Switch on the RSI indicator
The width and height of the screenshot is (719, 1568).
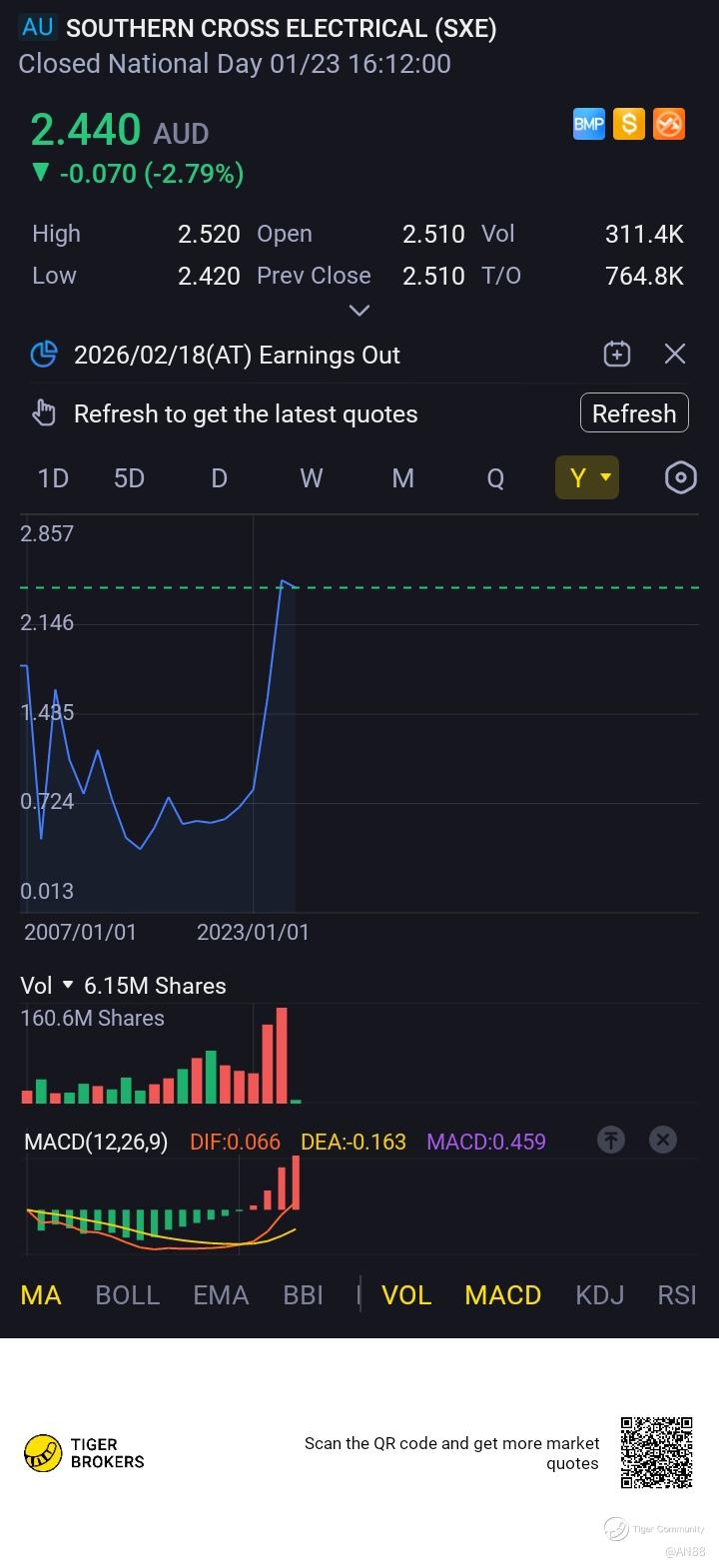[677, 1295]
